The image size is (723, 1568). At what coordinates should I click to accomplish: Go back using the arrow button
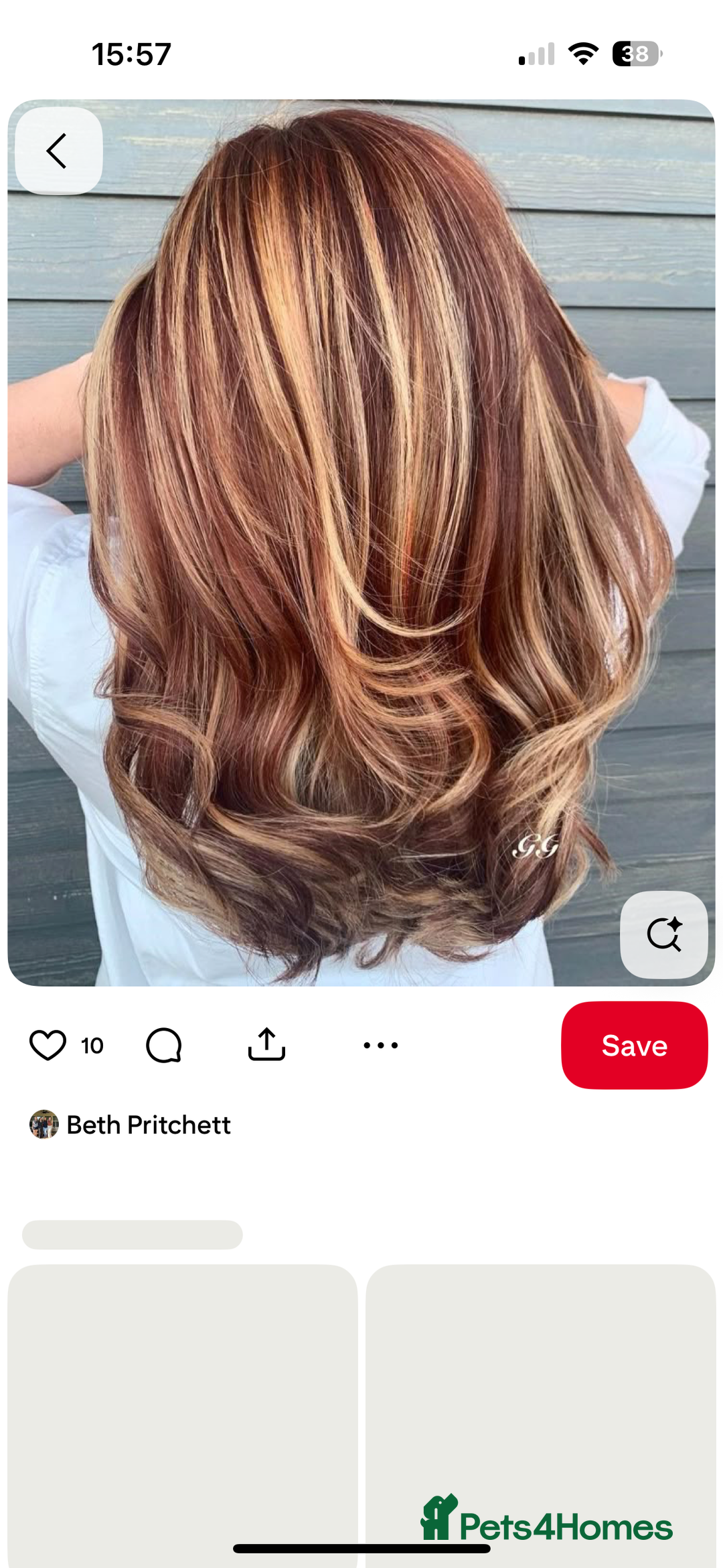[x=58, y=151]
